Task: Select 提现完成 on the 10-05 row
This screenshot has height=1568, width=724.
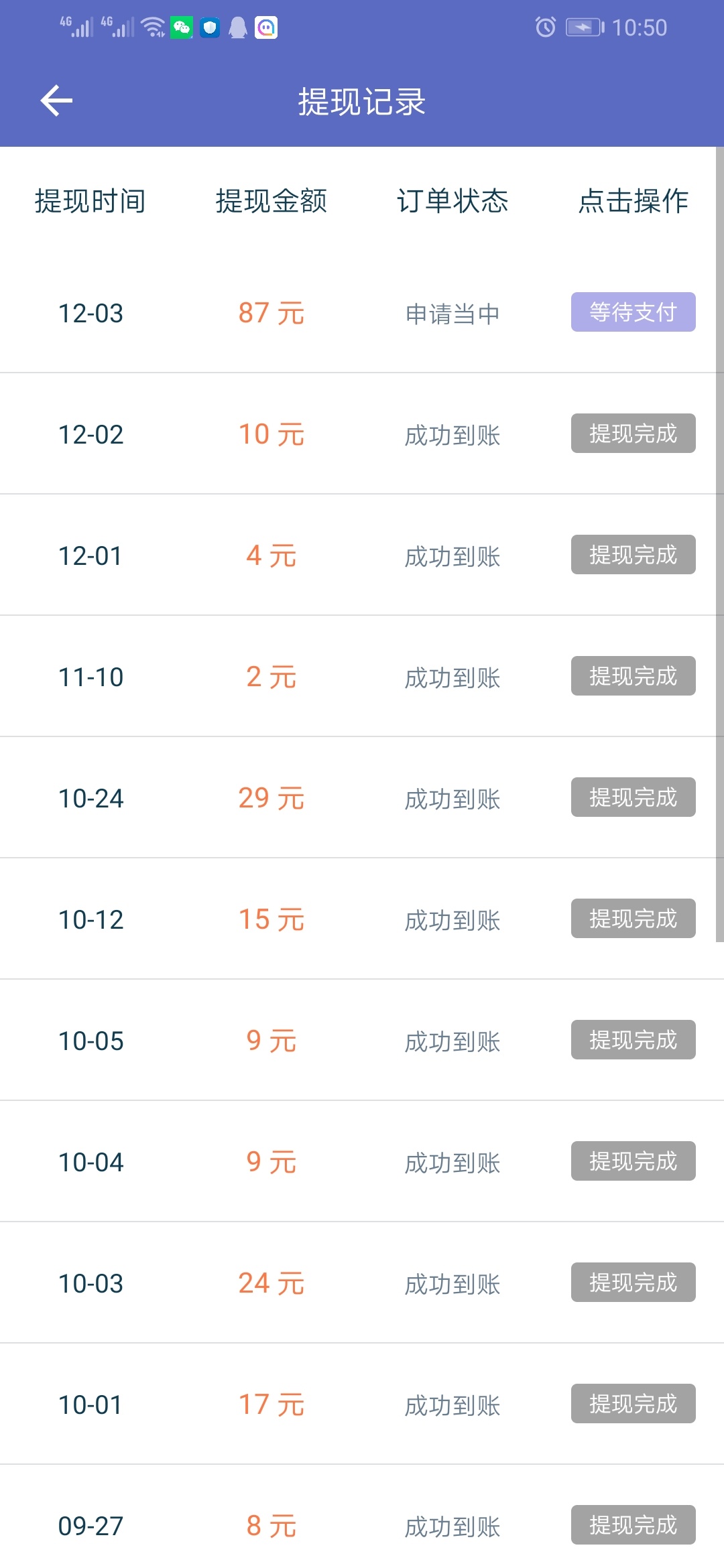Action: [x=633, y=1040]
